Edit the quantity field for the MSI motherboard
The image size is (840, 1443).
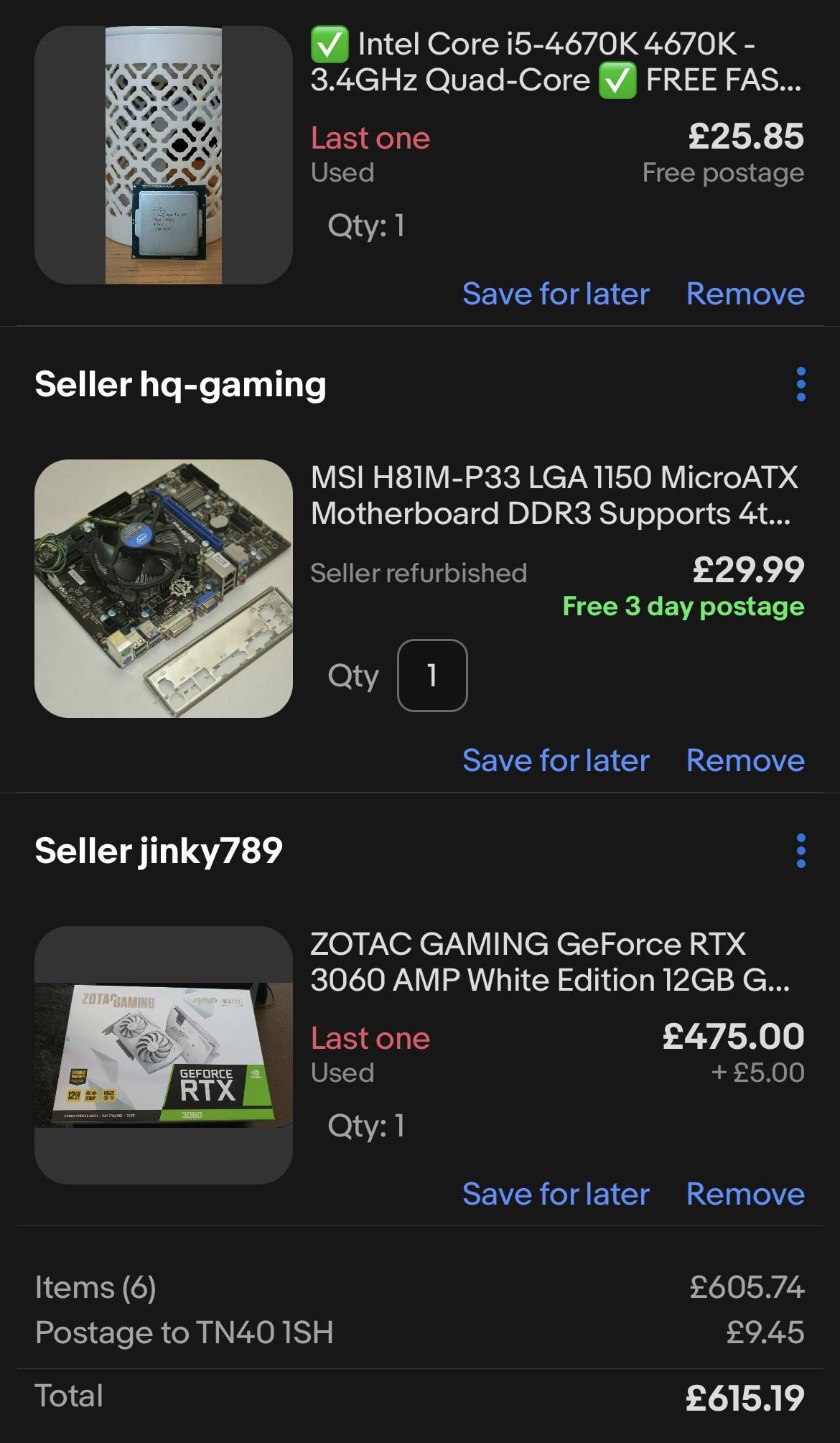pyautogui.click(x=432, y=676)
